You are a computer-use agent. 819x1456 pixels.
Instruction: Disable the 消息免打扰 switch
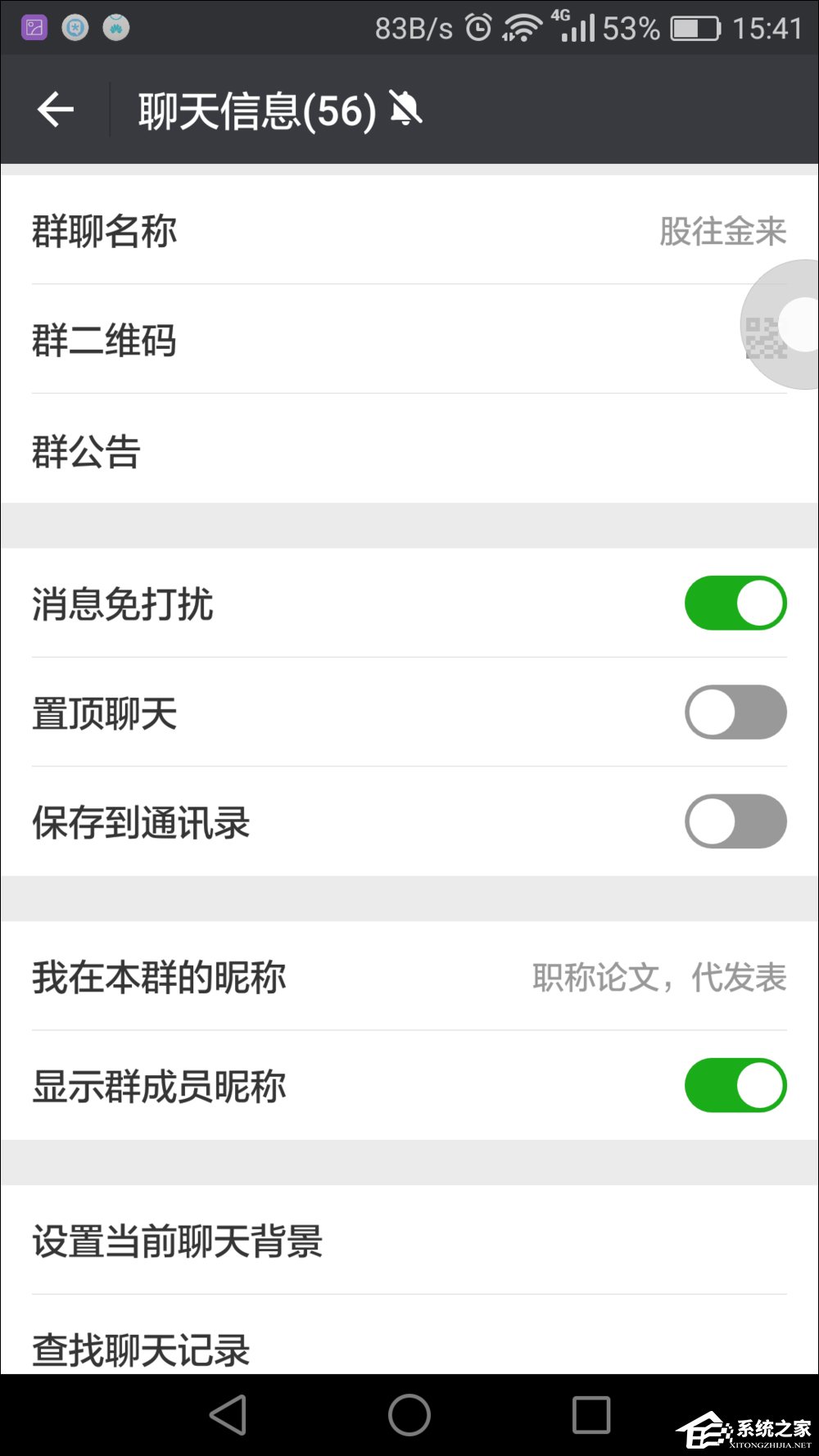(735, 602)
